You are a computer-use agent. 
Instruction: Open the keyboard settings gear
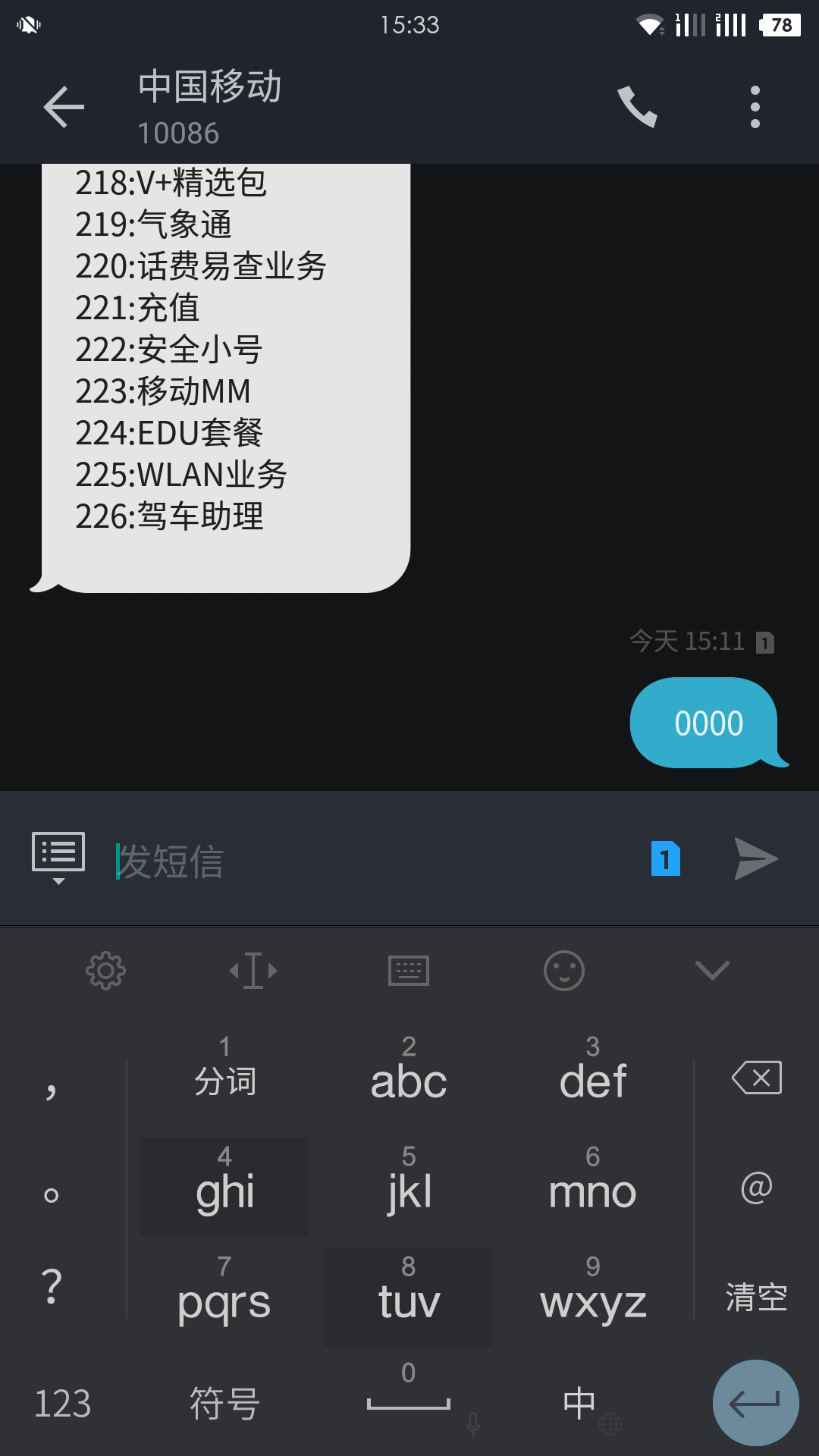click(x=105, y=970)
